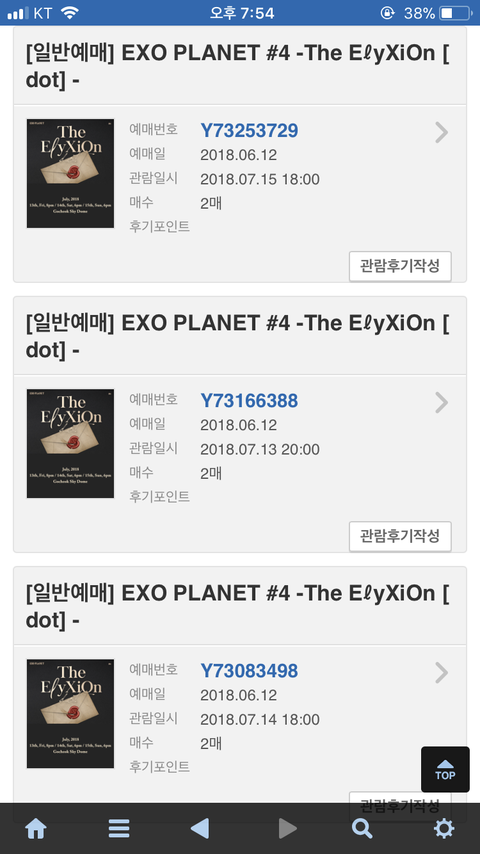This screenshot has width=480, height=854.
Task: Tap the chevron for booking Y73166388
Action: click(x=441, y=402)
